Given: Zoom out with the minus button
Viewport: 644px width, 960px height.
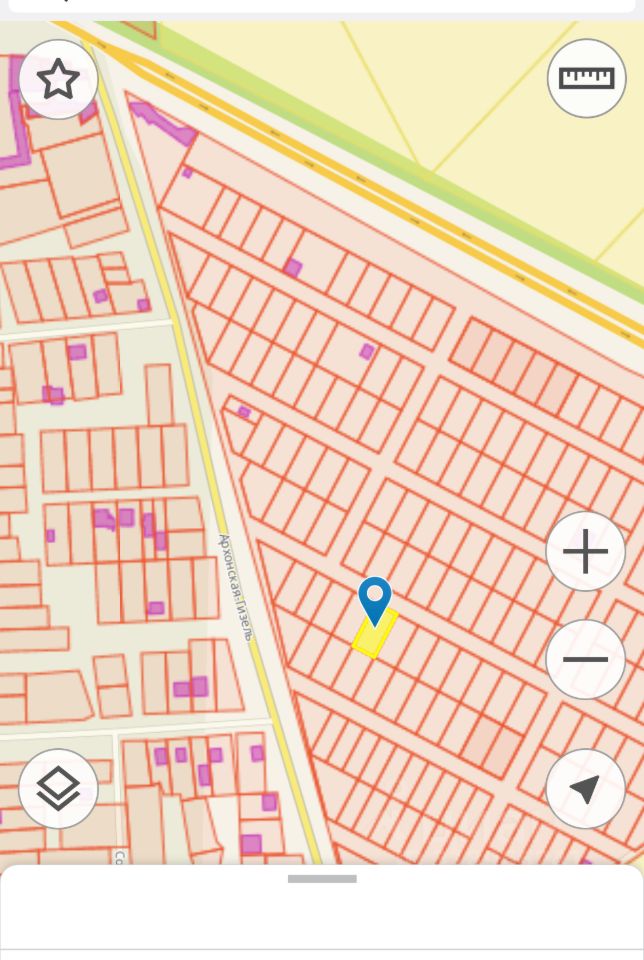Looking at the screenshot, I should point(585,659).
